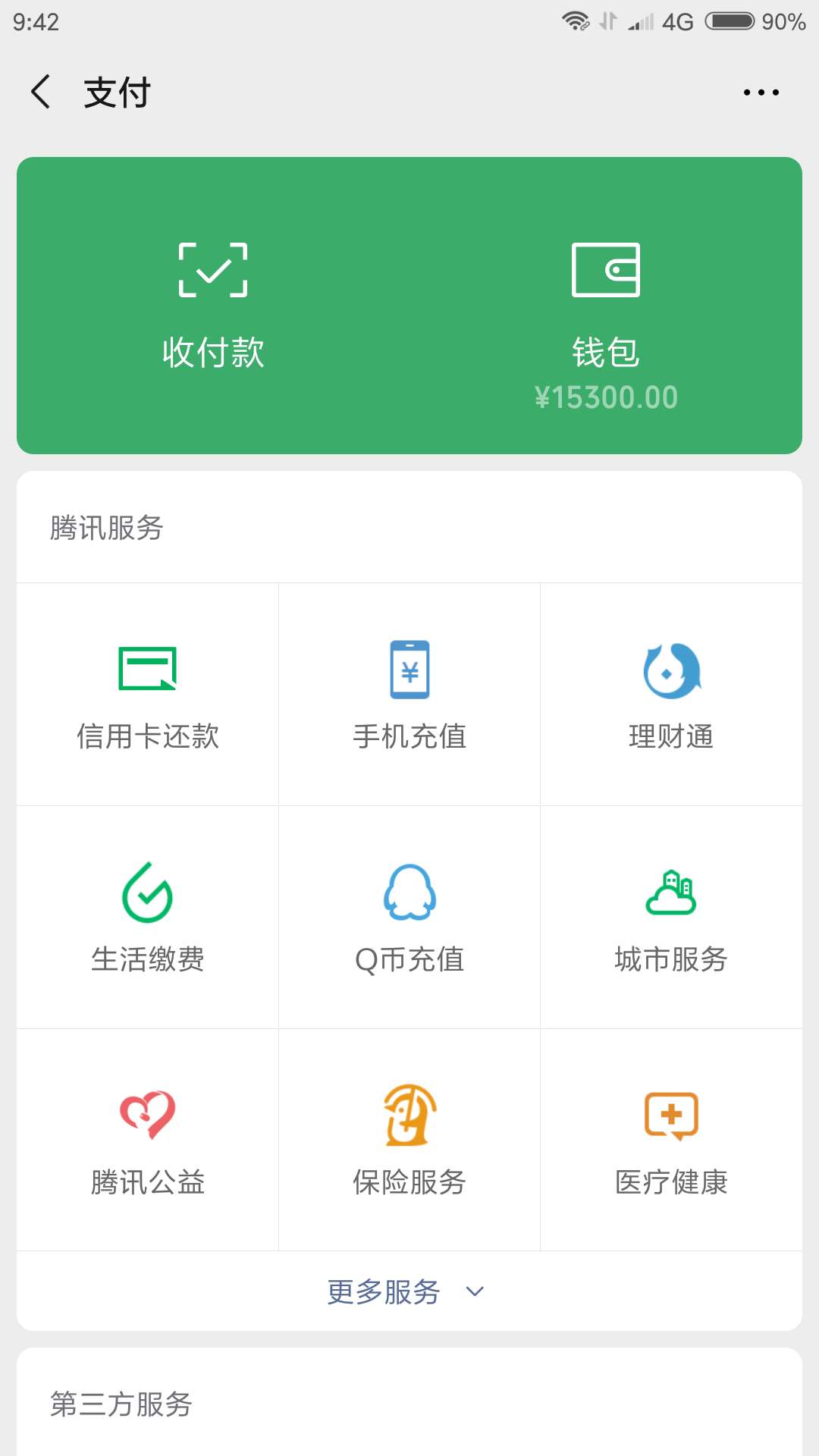Open 手机充值 to top up phone

(x=409, y=694)
